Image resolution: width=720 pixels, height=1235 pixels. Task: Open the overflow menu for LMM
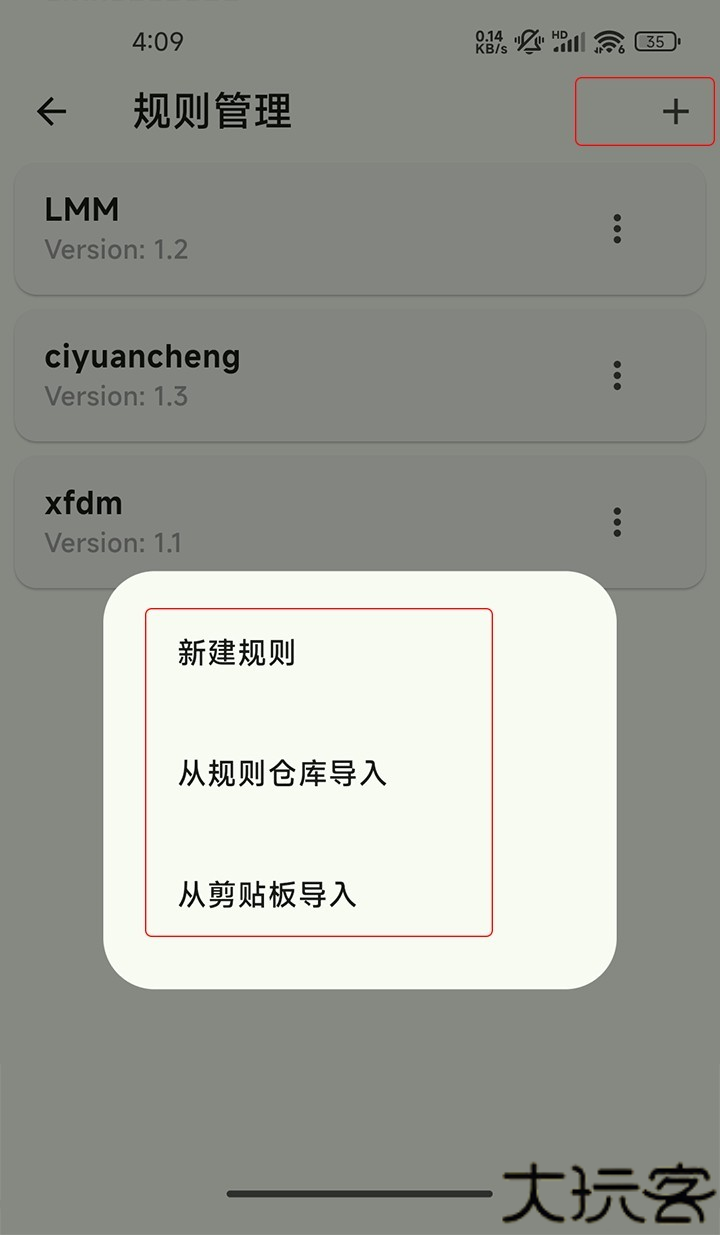(617, 229)
